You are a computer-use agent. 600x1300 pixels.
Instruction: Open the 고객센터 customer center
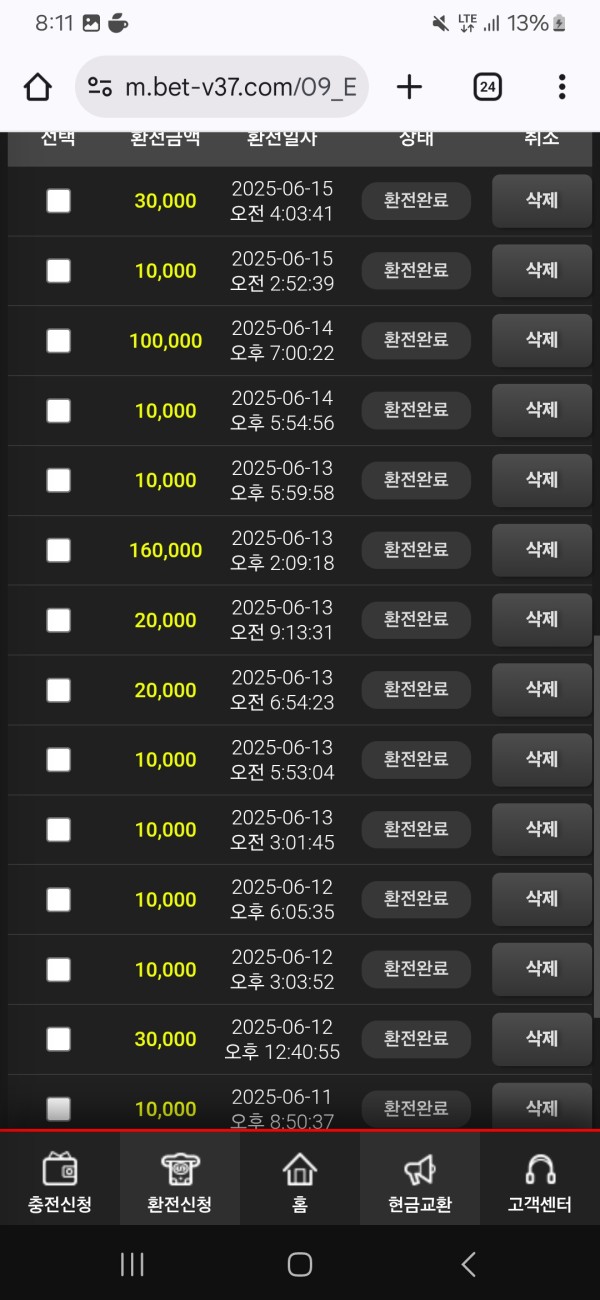[540, 1181]
